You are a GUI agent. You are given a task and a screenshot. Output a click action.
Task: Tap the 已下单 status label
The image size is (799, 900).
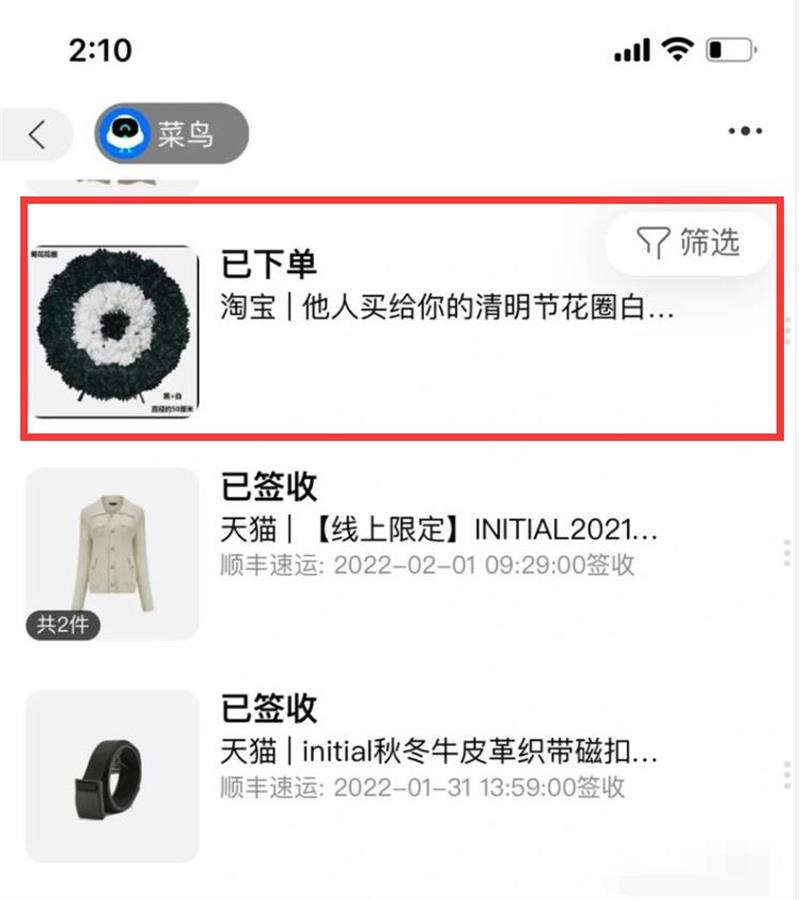pos(256,262)
